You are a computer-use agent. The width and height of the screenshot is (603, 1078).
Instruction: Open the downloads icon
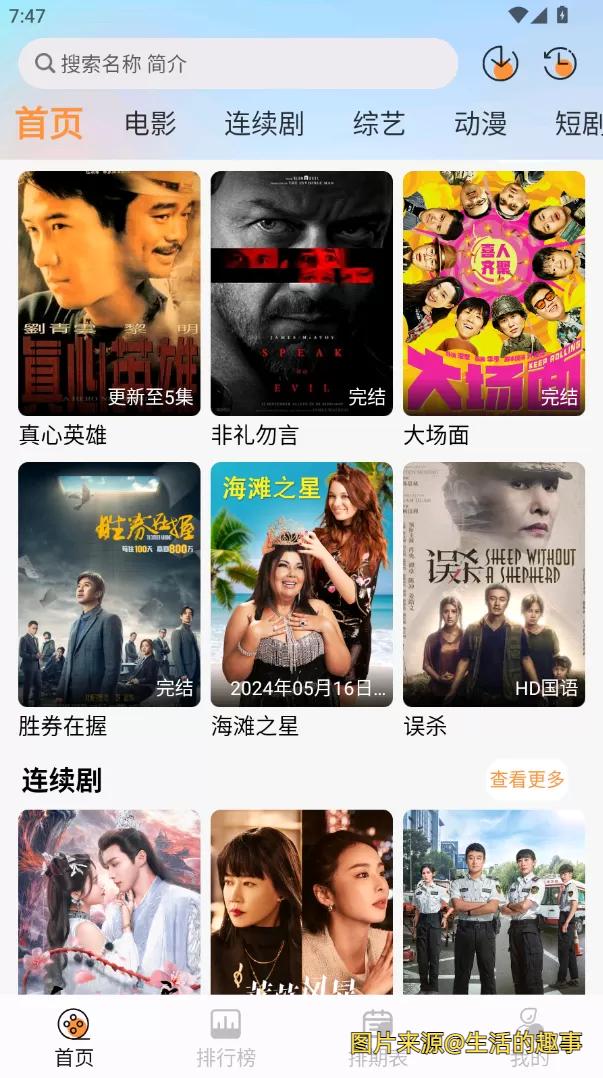pyautogui.click(x=500, y=64)
